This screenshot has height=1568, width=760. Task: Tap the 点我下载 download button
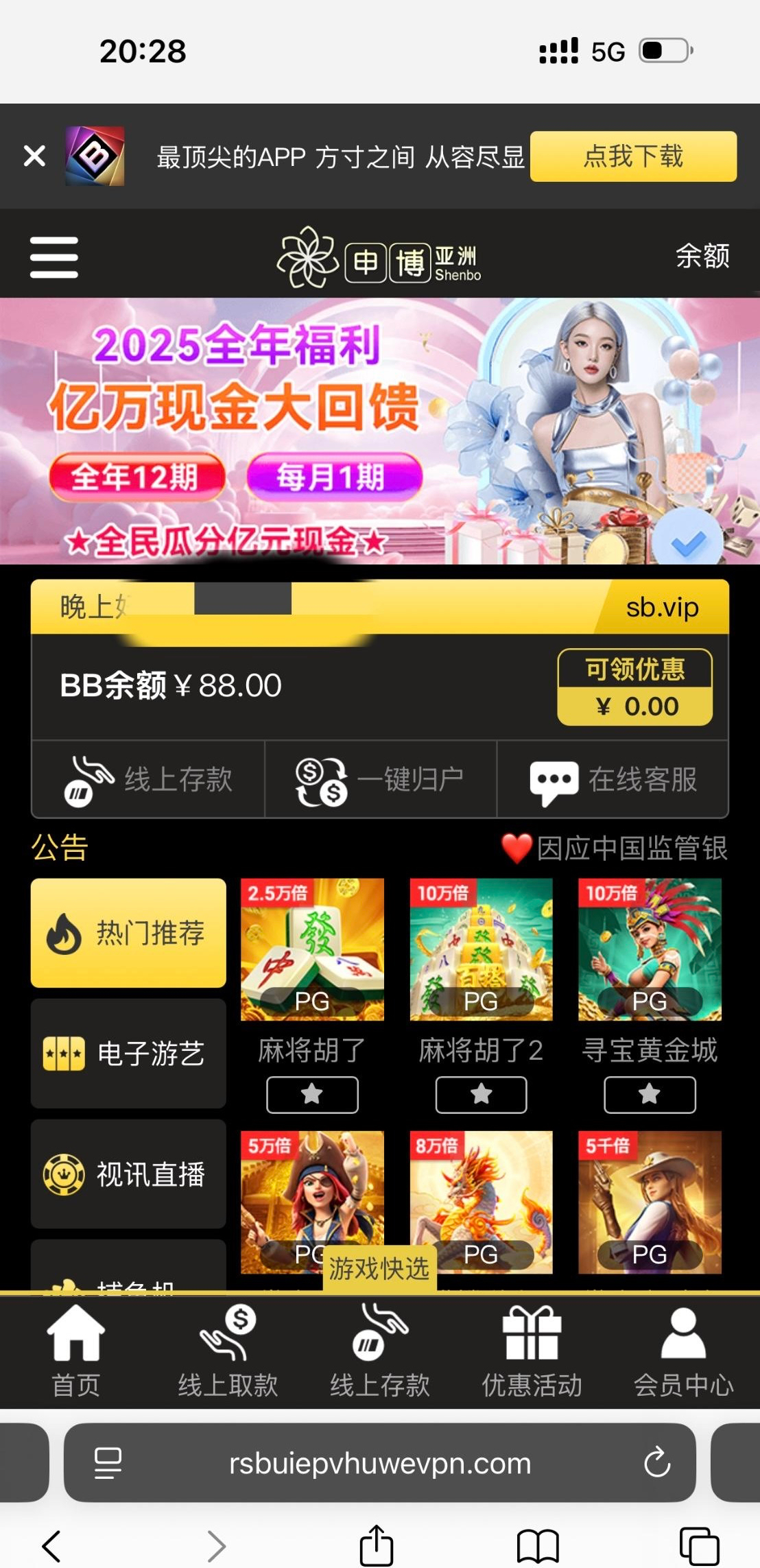point(632,156)
